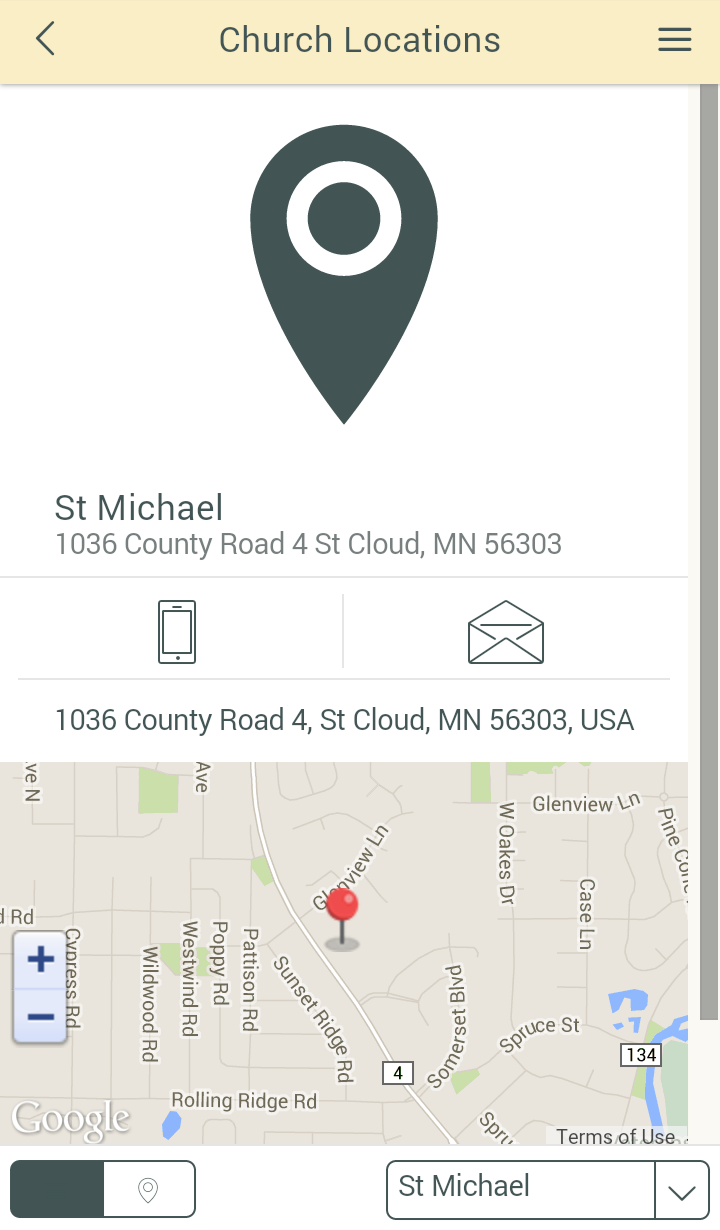Open Google Maps Terms of Use
Viewport: 720px width, 1230px height.
pos(615,1137)
